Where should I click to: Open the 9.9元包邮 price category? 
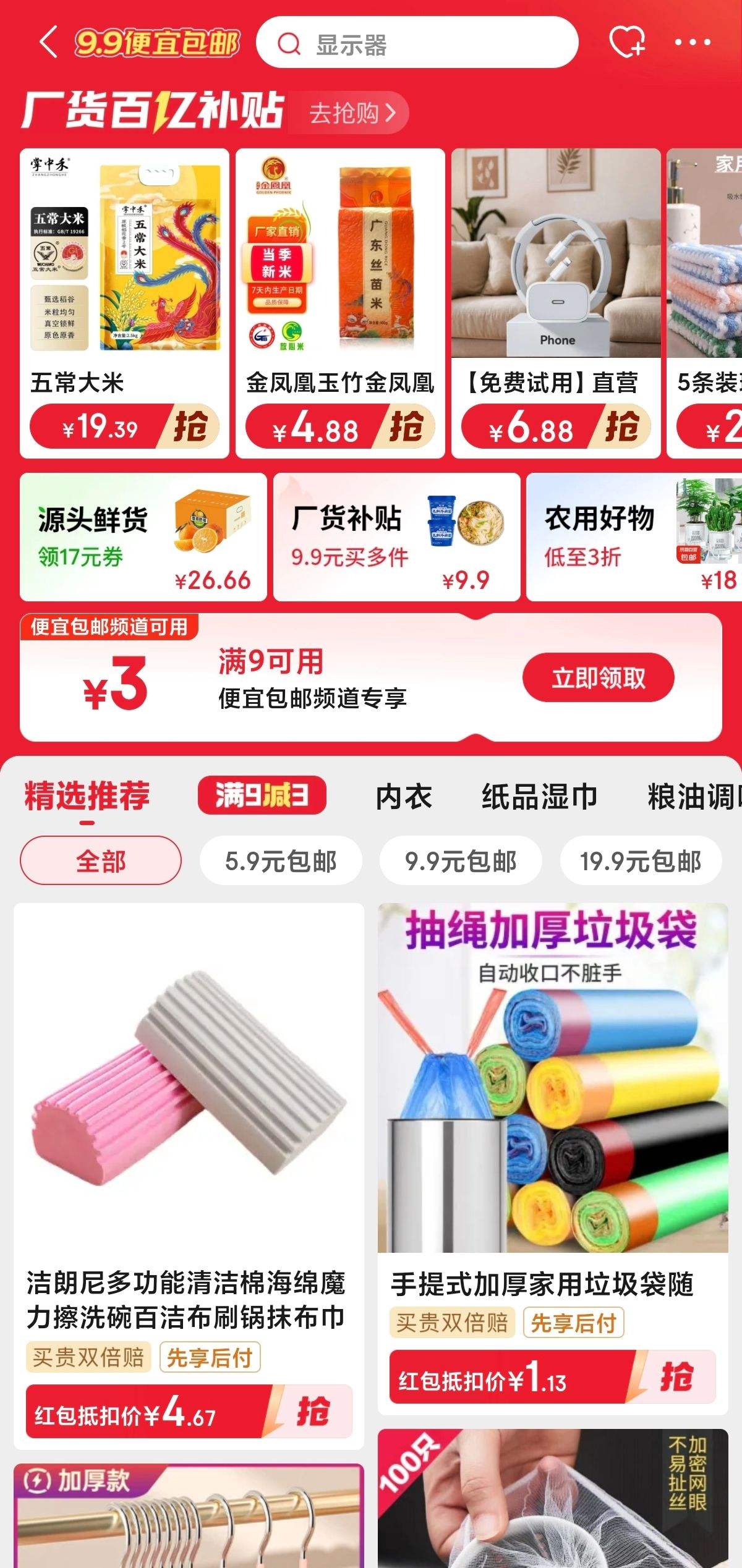click(x=460, y=860)
